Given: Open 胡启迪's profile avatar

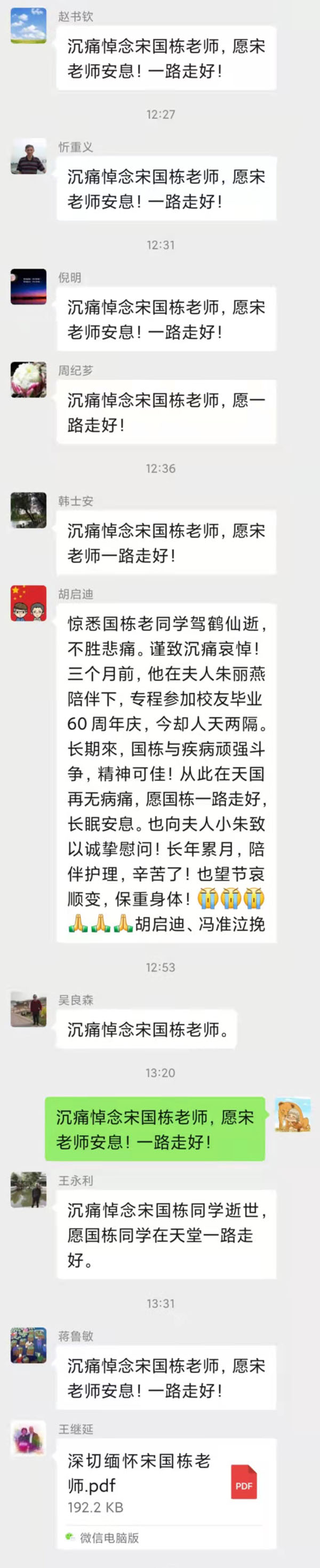Looking at the screenshot, I should 29,603.
